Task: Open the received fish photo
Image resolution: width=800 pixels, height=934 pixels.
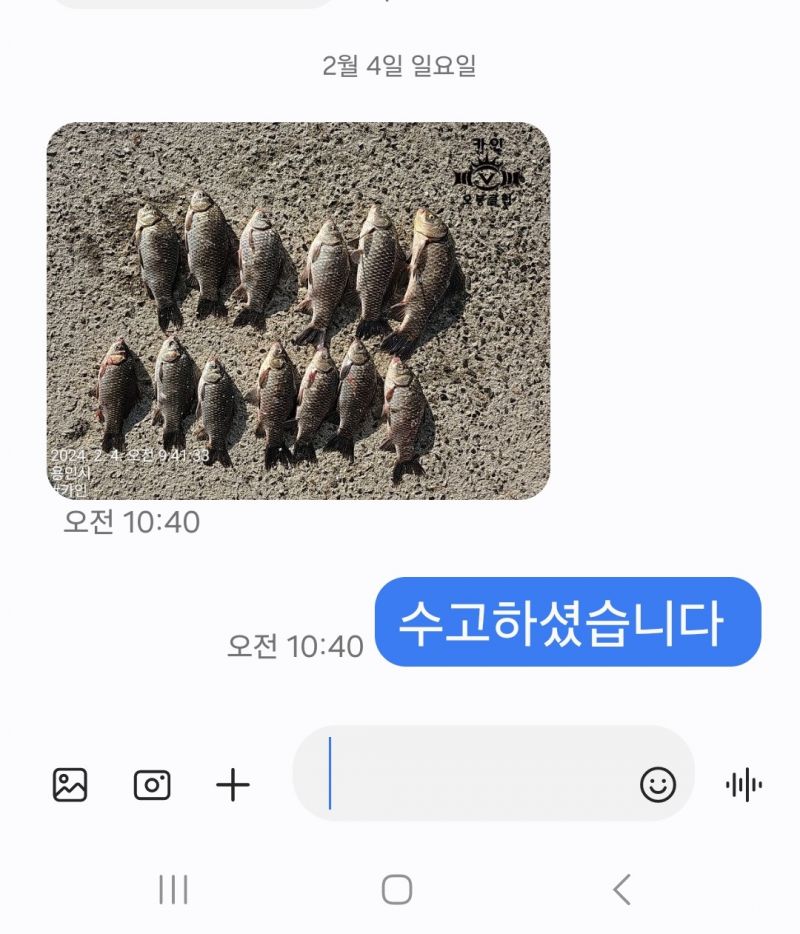Action: [x=298, y=311]
